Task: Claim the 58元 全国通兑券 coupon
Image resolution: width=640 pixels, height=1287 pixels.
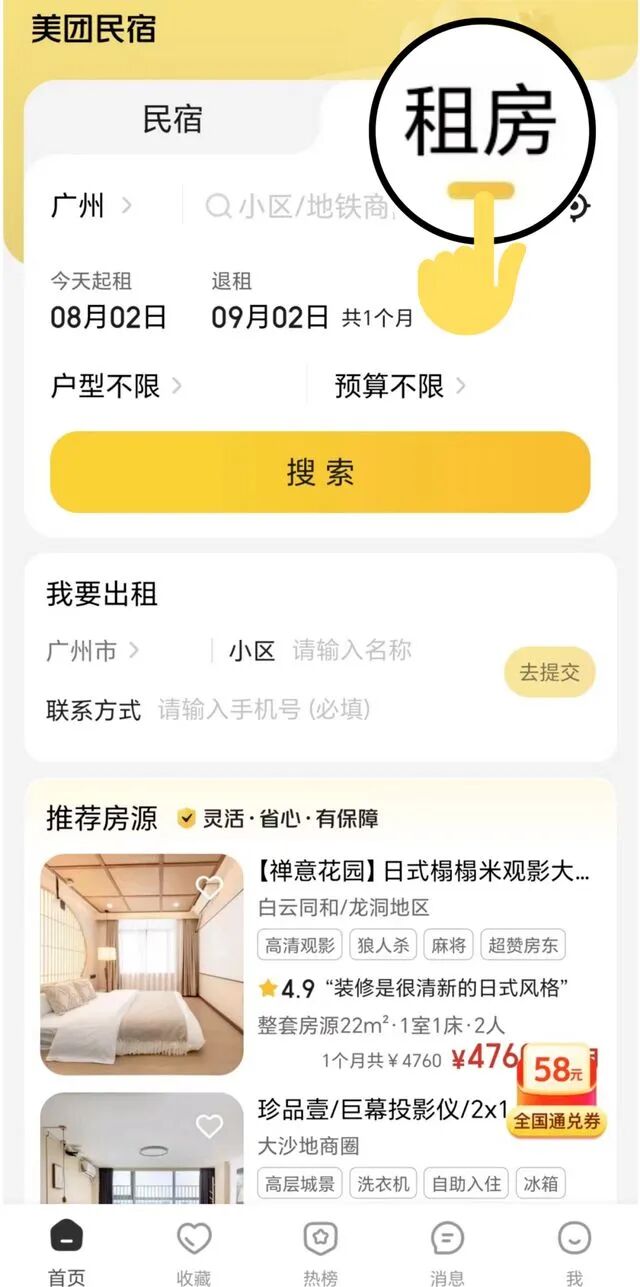Action: 558,1091
